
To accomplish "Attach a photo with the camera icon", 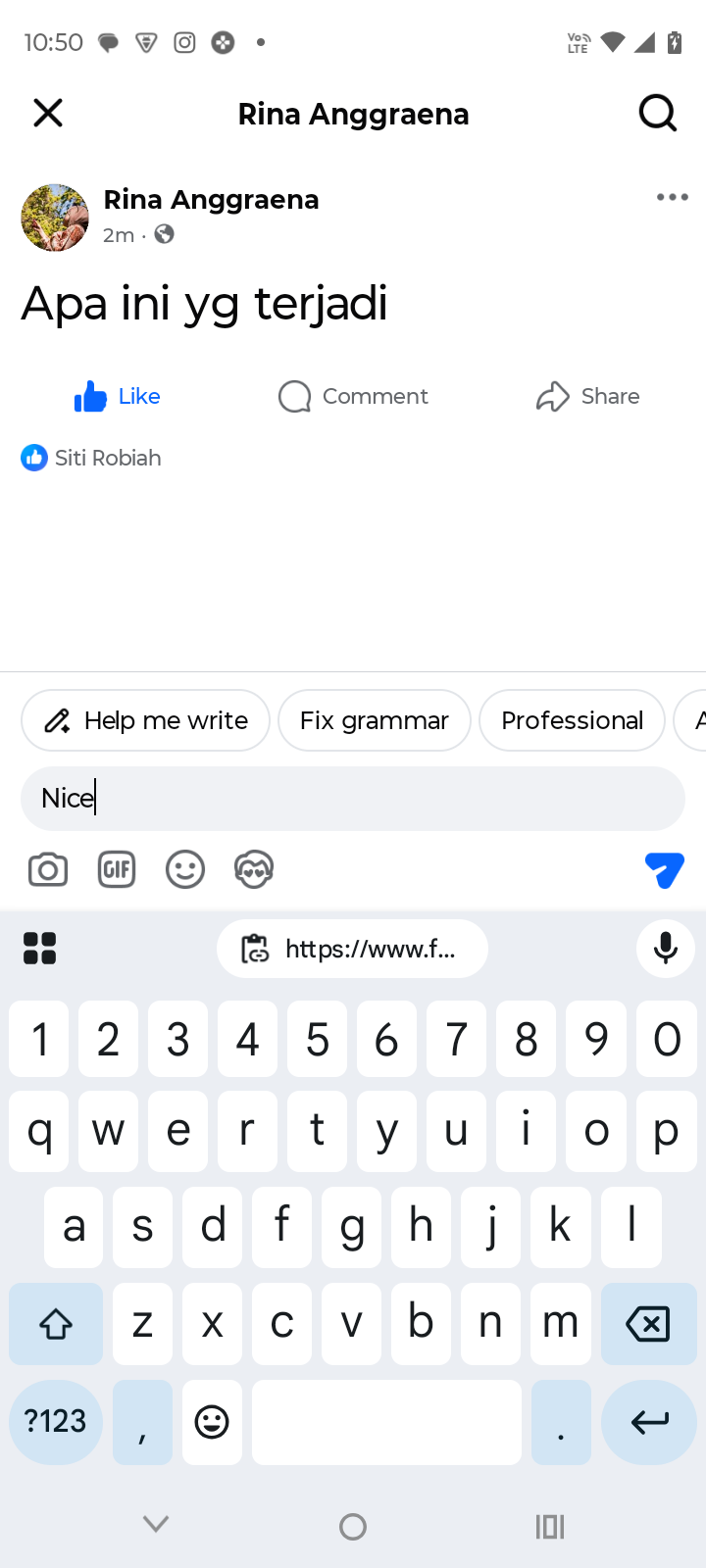I will click(48, 869).
